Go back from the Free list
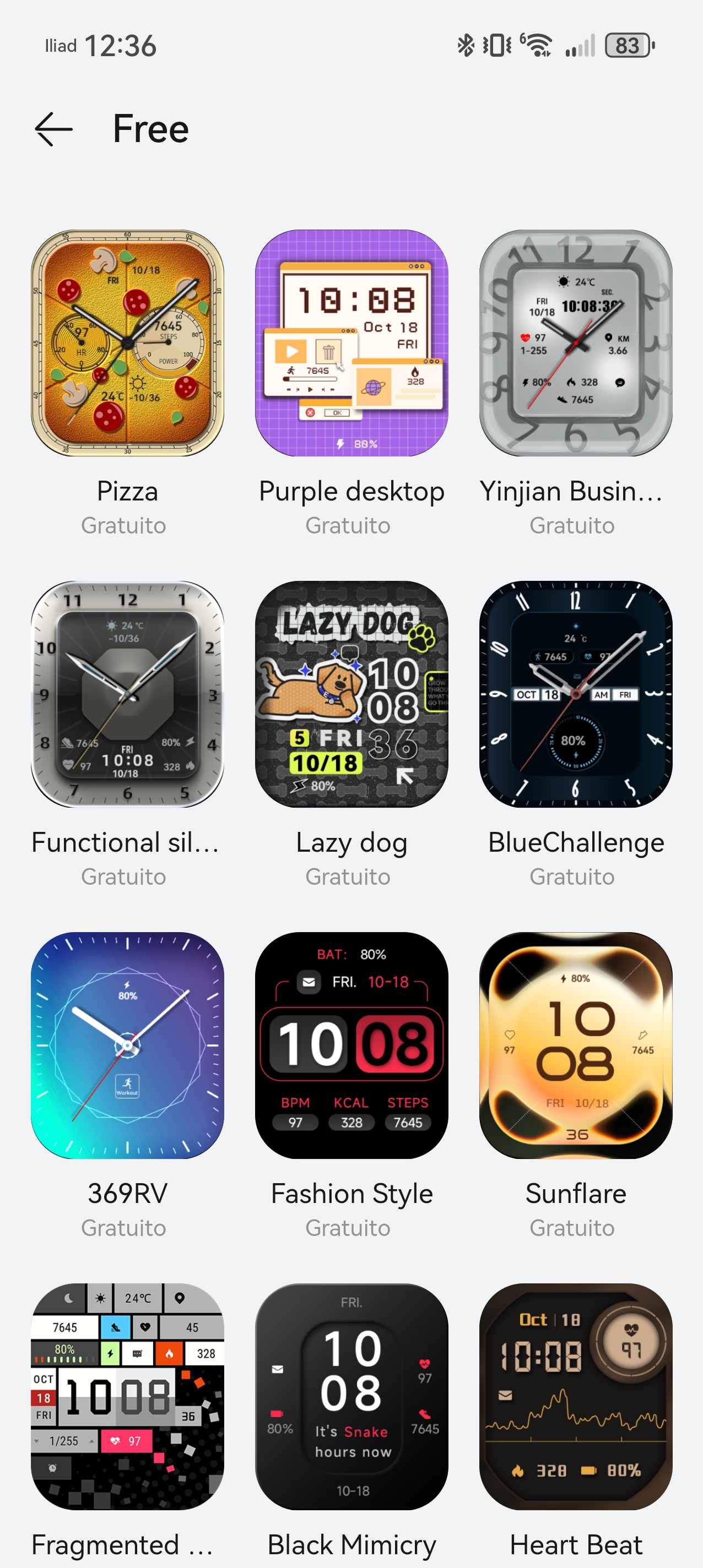 tap(53, 129)
